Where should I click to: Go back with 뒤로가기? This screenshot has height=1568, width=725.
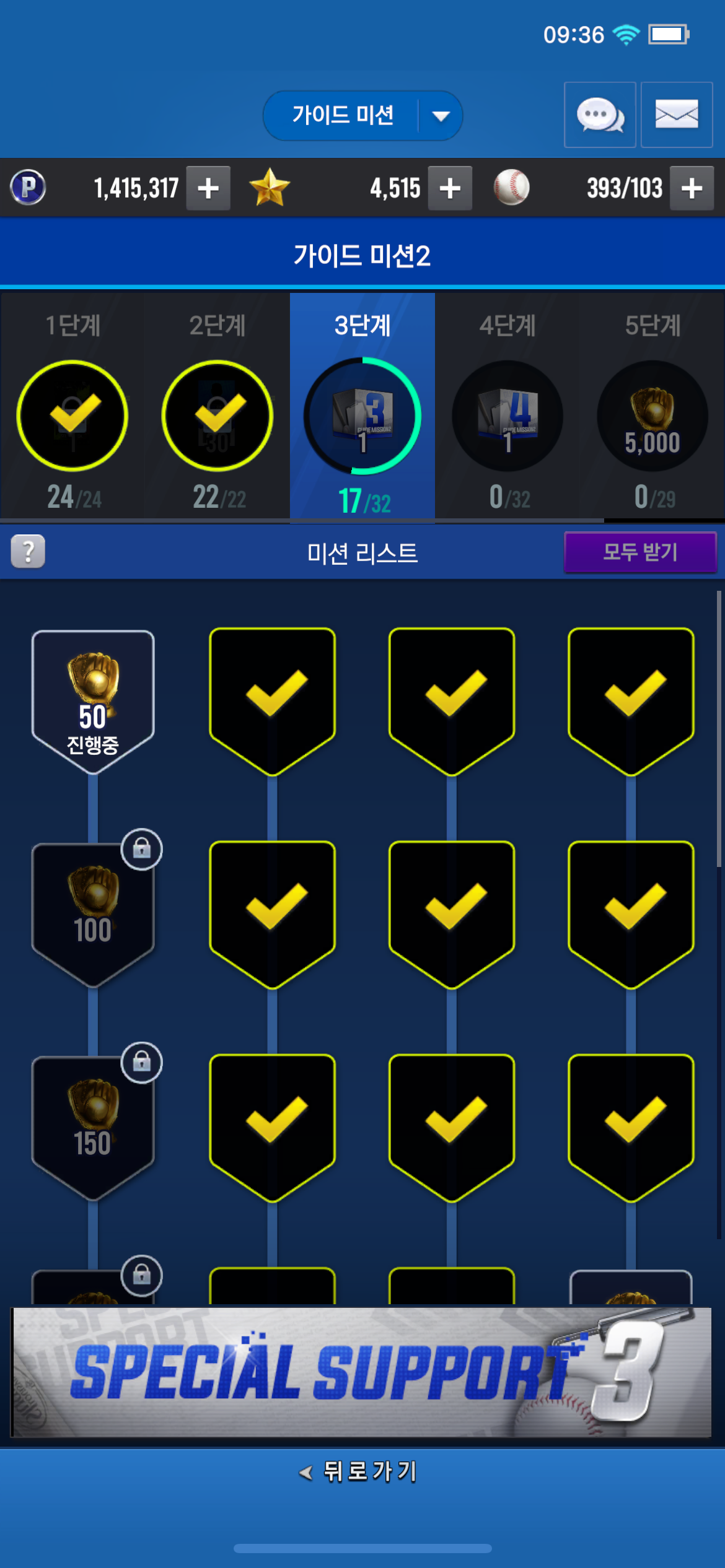[359, 1471]
